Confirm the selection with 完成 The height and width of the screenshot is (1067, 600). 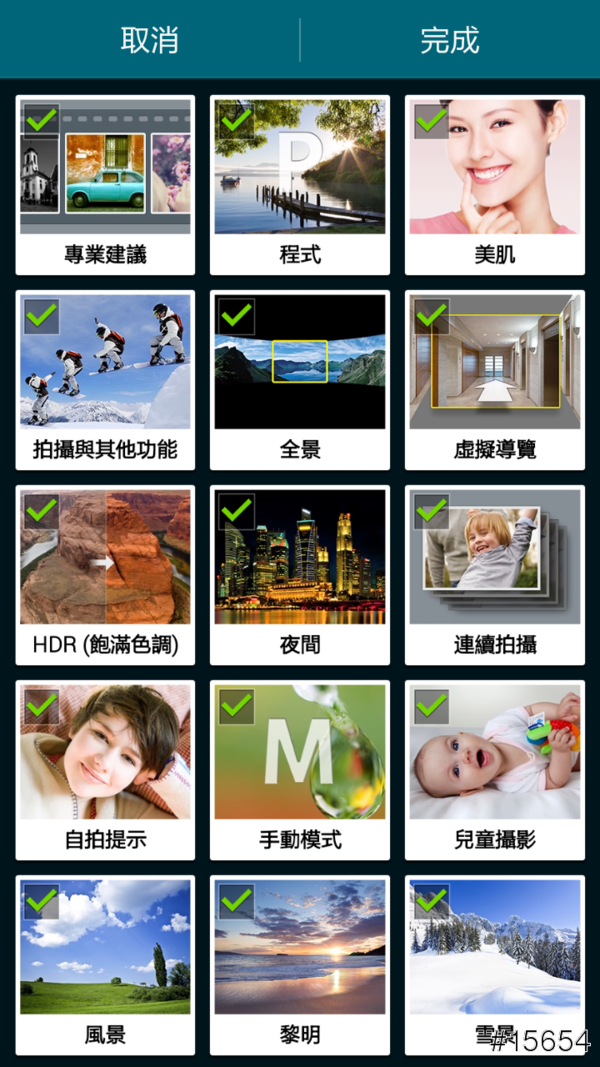click(x=450, y=40)
